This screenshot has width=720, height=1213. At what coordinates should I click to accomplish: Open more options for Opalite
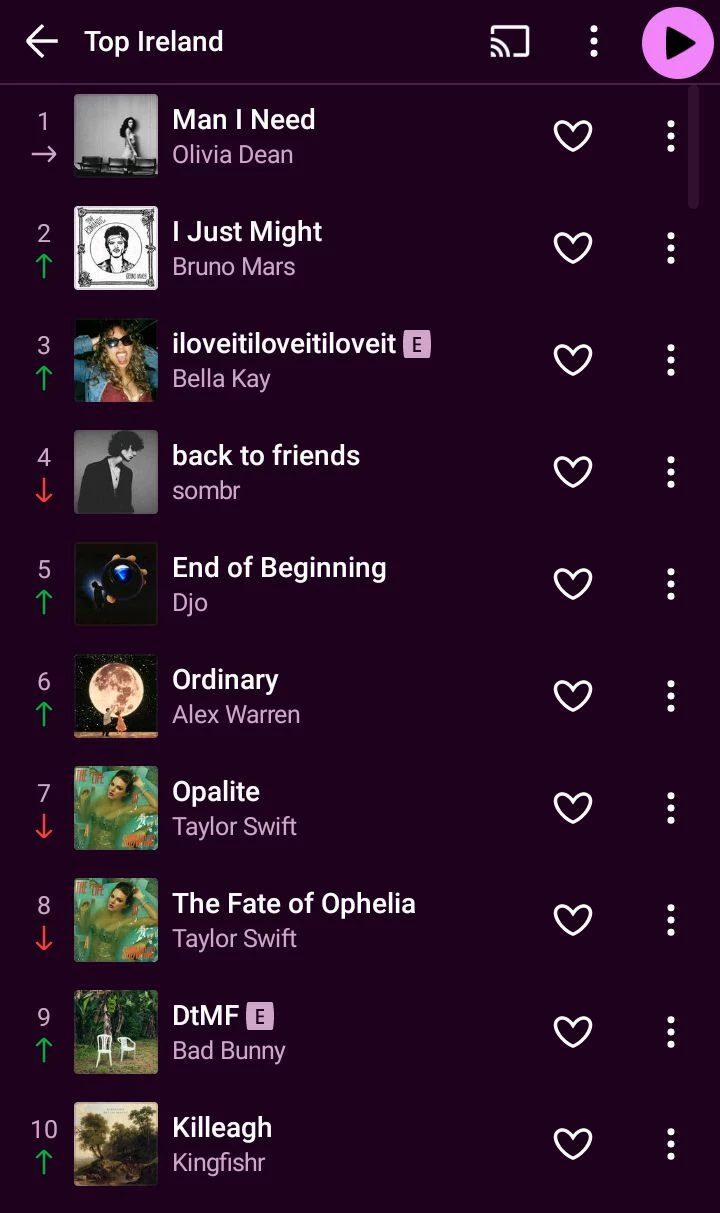coord(671,808)
